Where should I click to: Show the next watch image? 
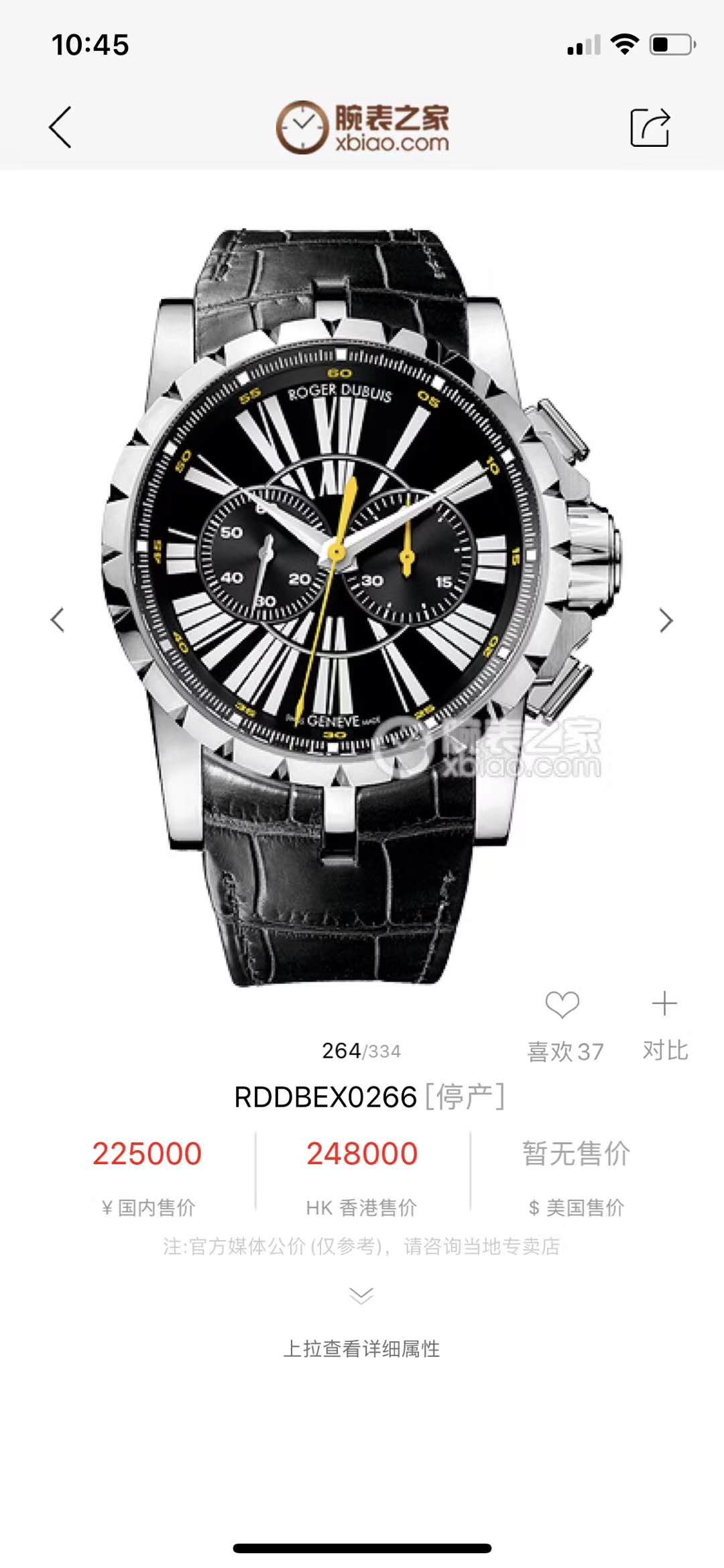pyautogui.click(x=665, y=620)
